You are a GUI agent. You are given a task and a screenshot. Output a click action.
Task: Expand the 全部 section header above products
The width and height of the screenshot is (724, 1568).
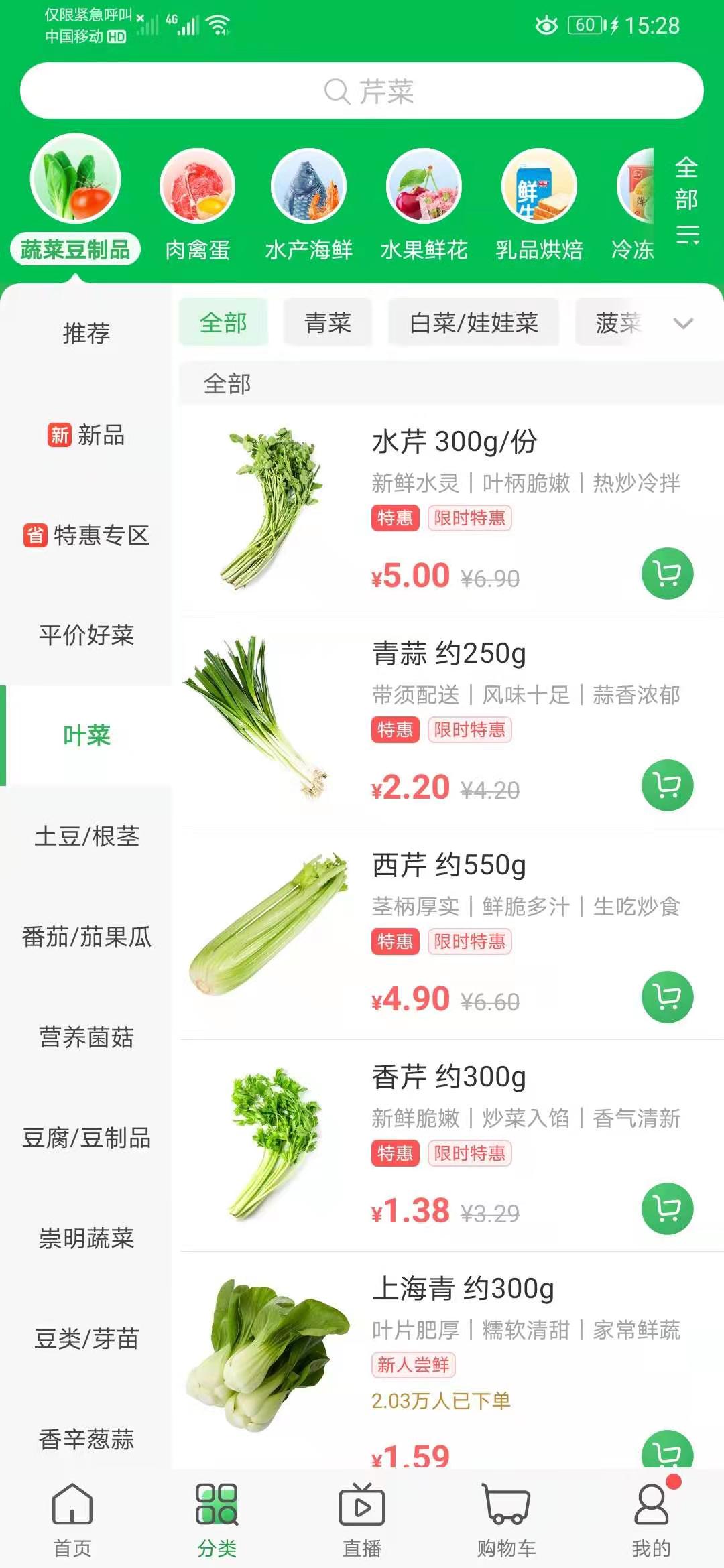(227, 385)
